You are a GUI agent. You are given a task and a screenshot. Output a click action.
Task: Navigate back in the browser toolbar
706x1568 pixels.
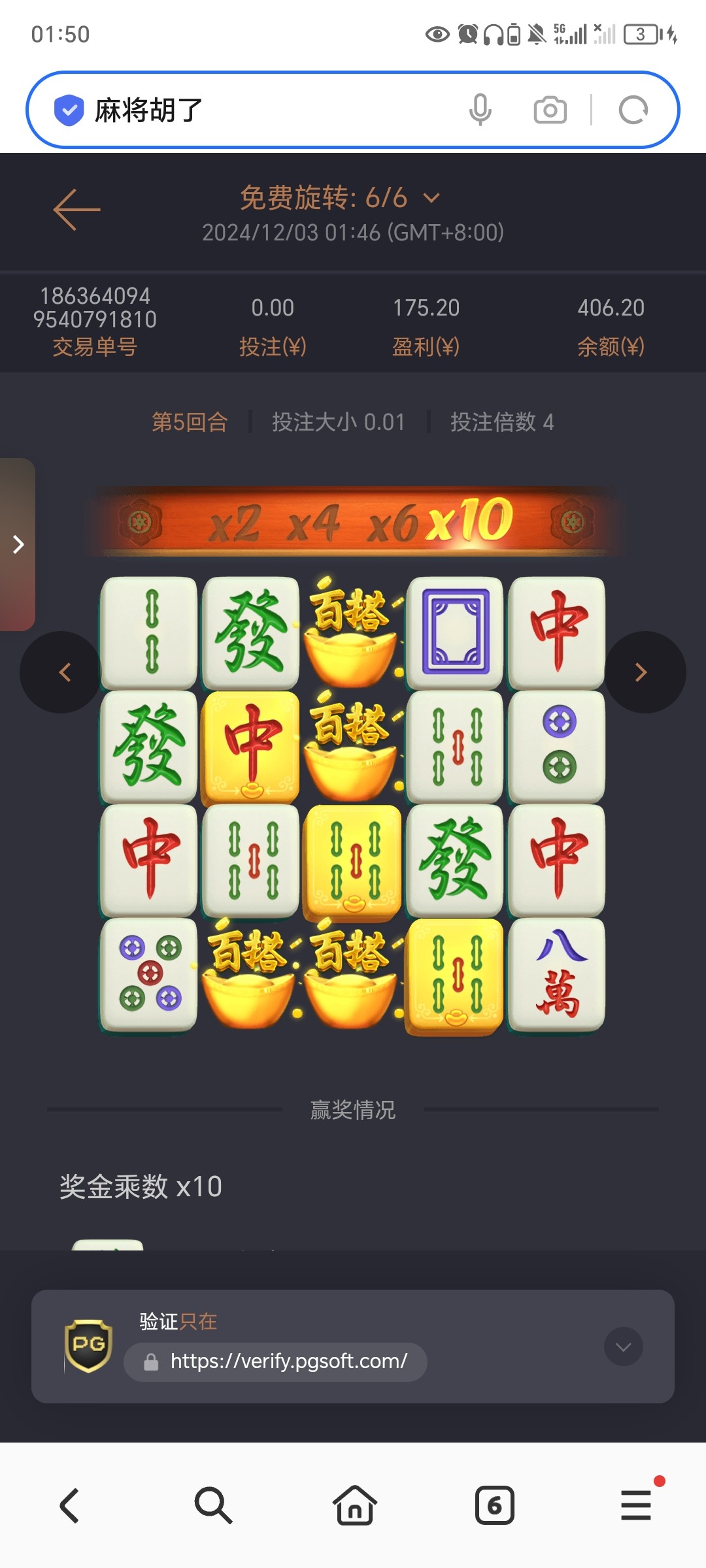70,1505
